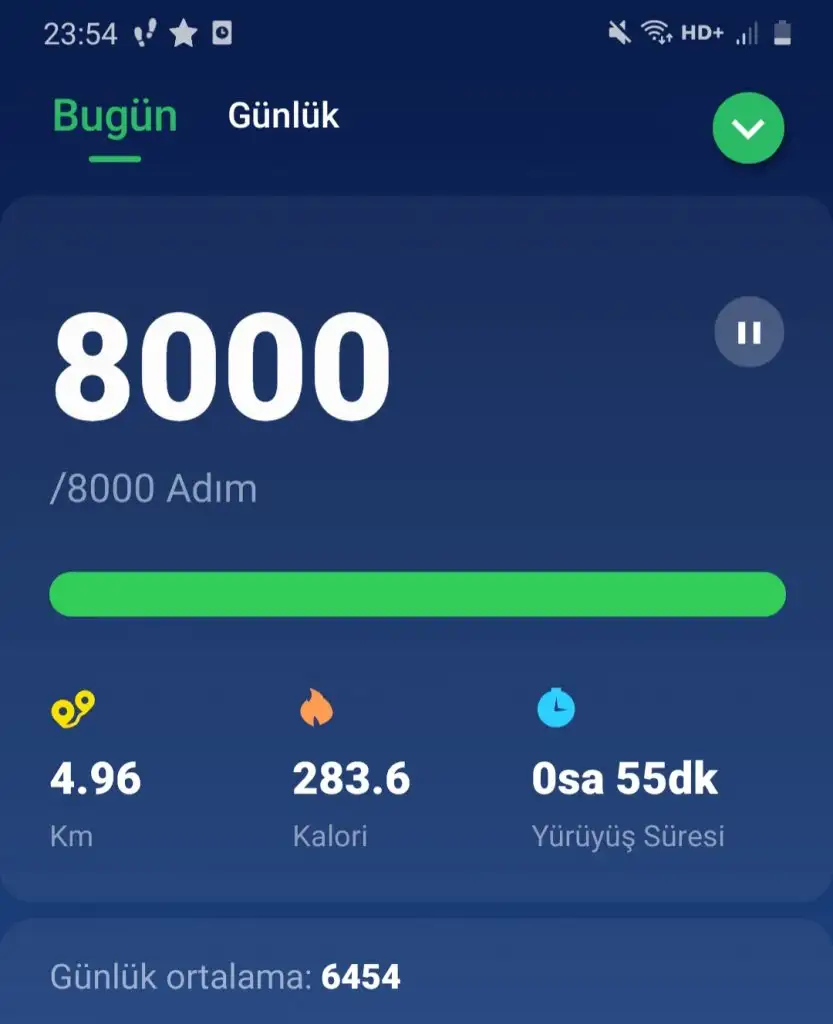Viewport: 833px width, 1024px height.
Task: Expand the green chevron dropdown button
Action: (x=748, y=129)
